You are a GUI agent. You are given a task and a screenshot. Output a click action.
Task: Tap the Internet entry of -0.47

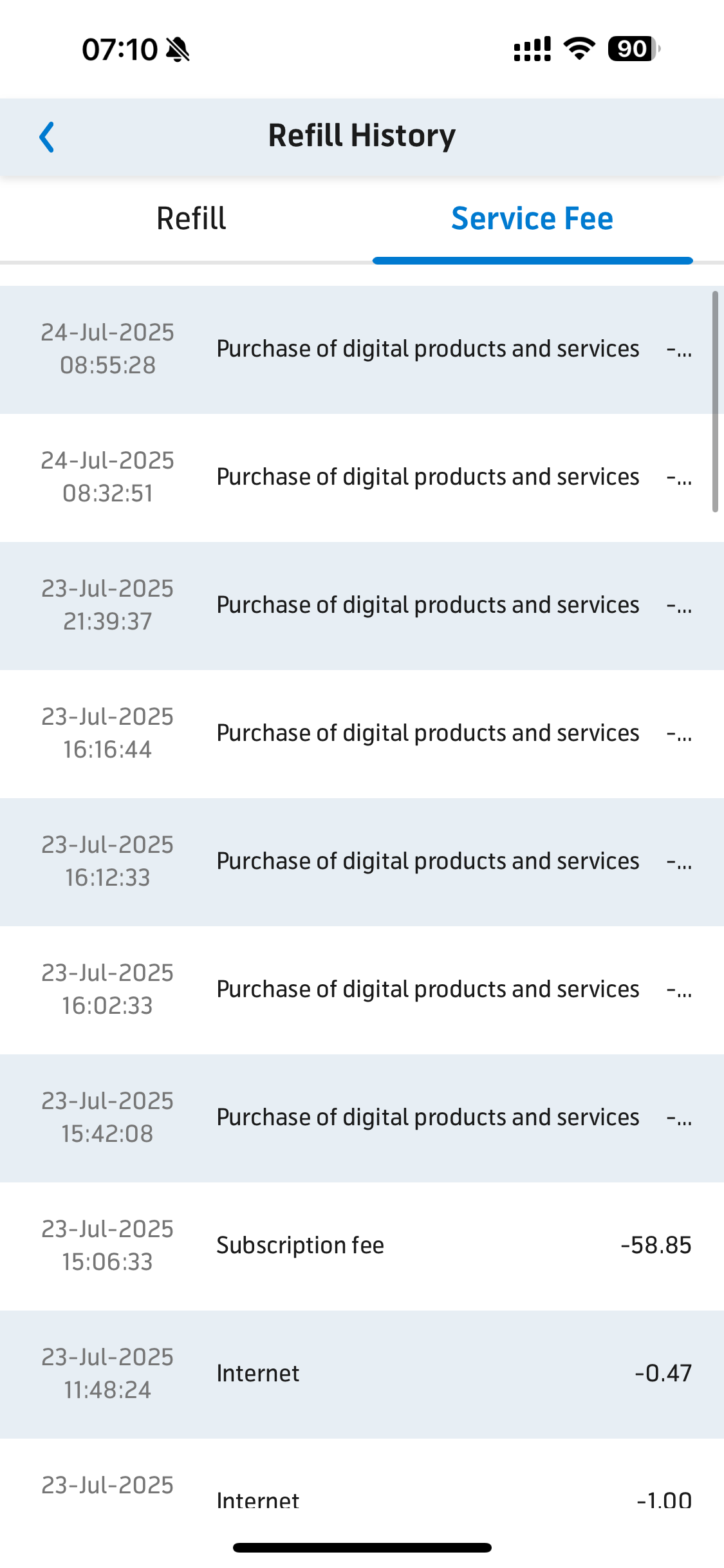pos(362,1374)
